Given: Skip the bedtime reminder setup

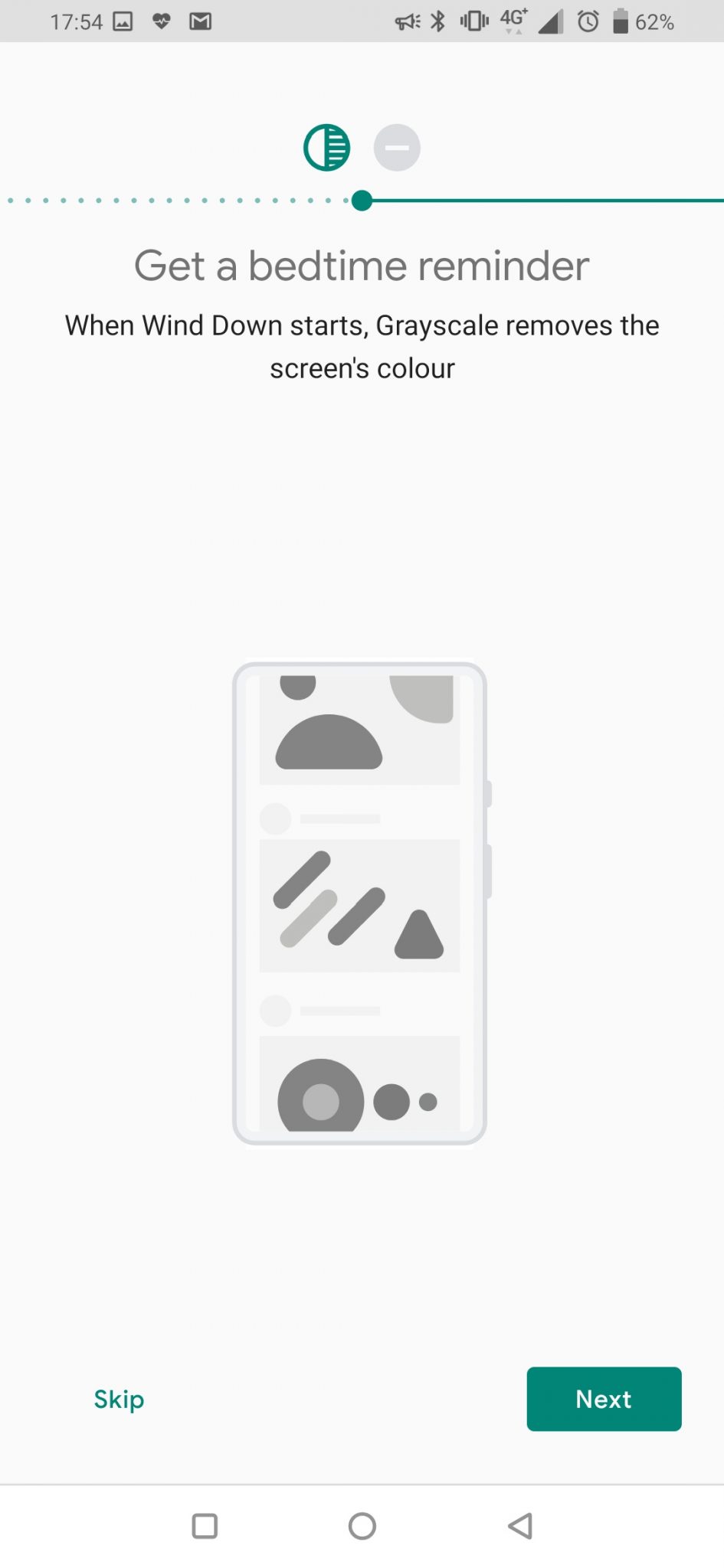Looking at the screenshot, I should [x=119, y=1399].
